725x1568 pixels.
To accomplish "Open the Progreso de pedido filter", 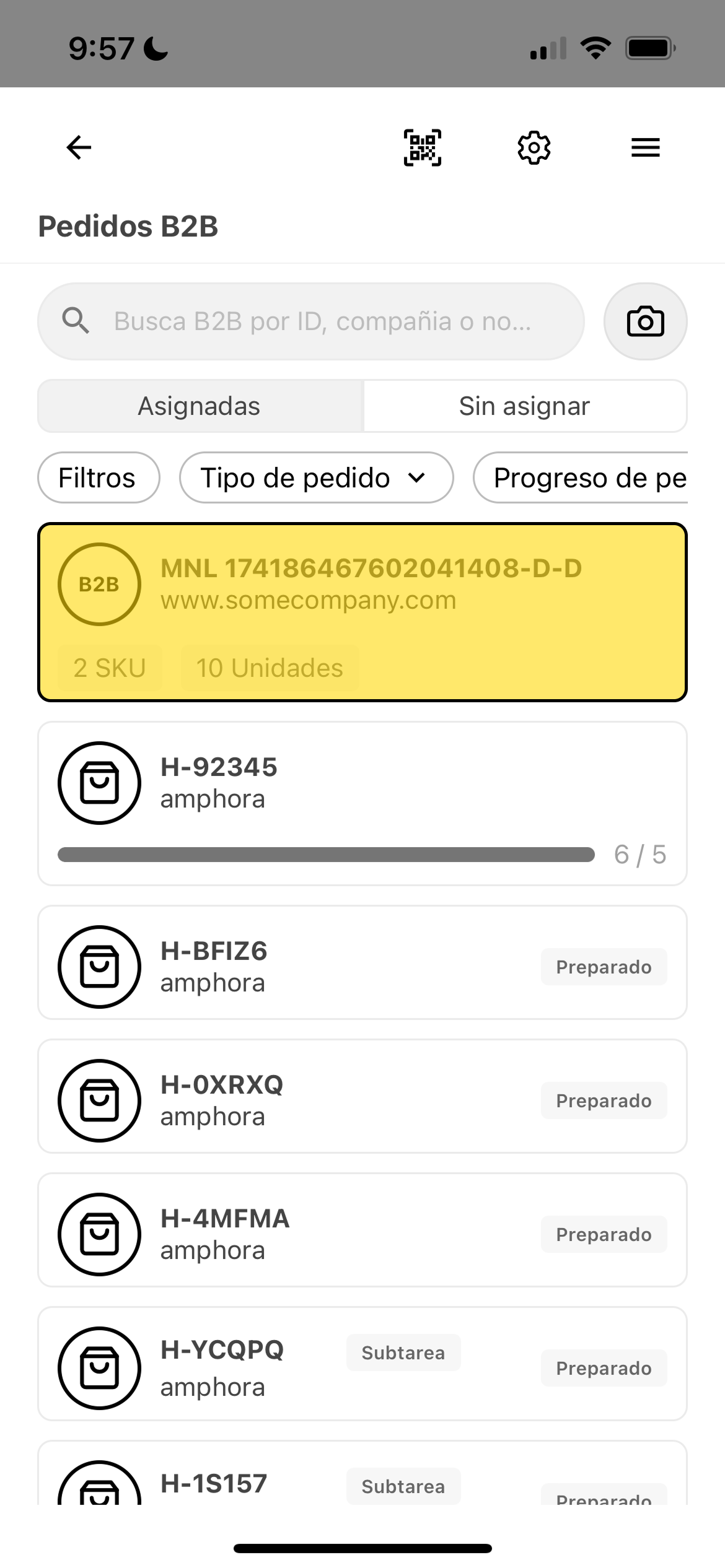I will (589, 477).
